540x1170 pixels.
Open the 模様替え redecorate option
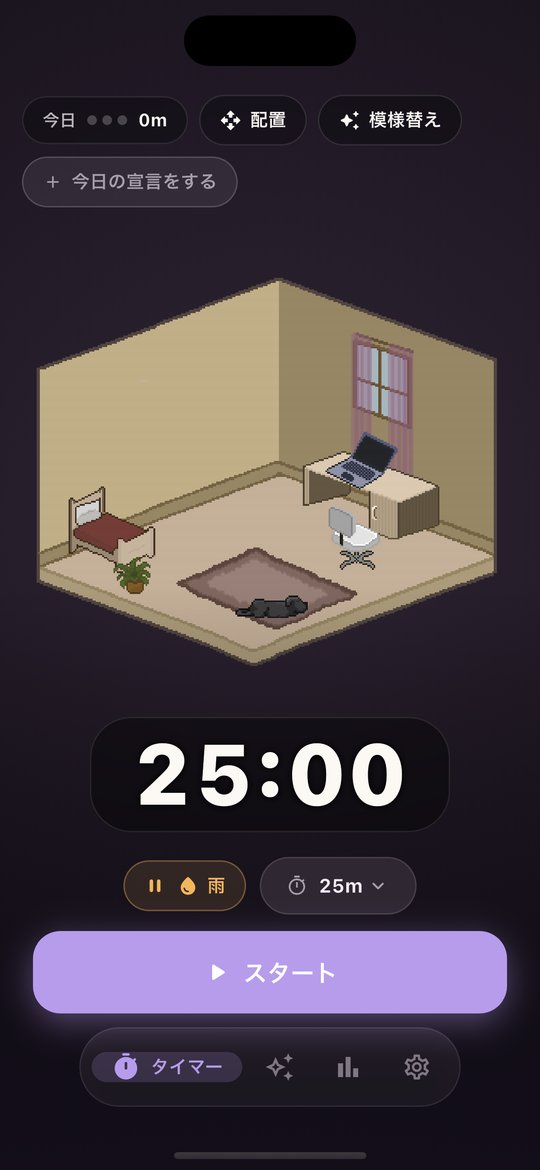[x=389, y=120]
